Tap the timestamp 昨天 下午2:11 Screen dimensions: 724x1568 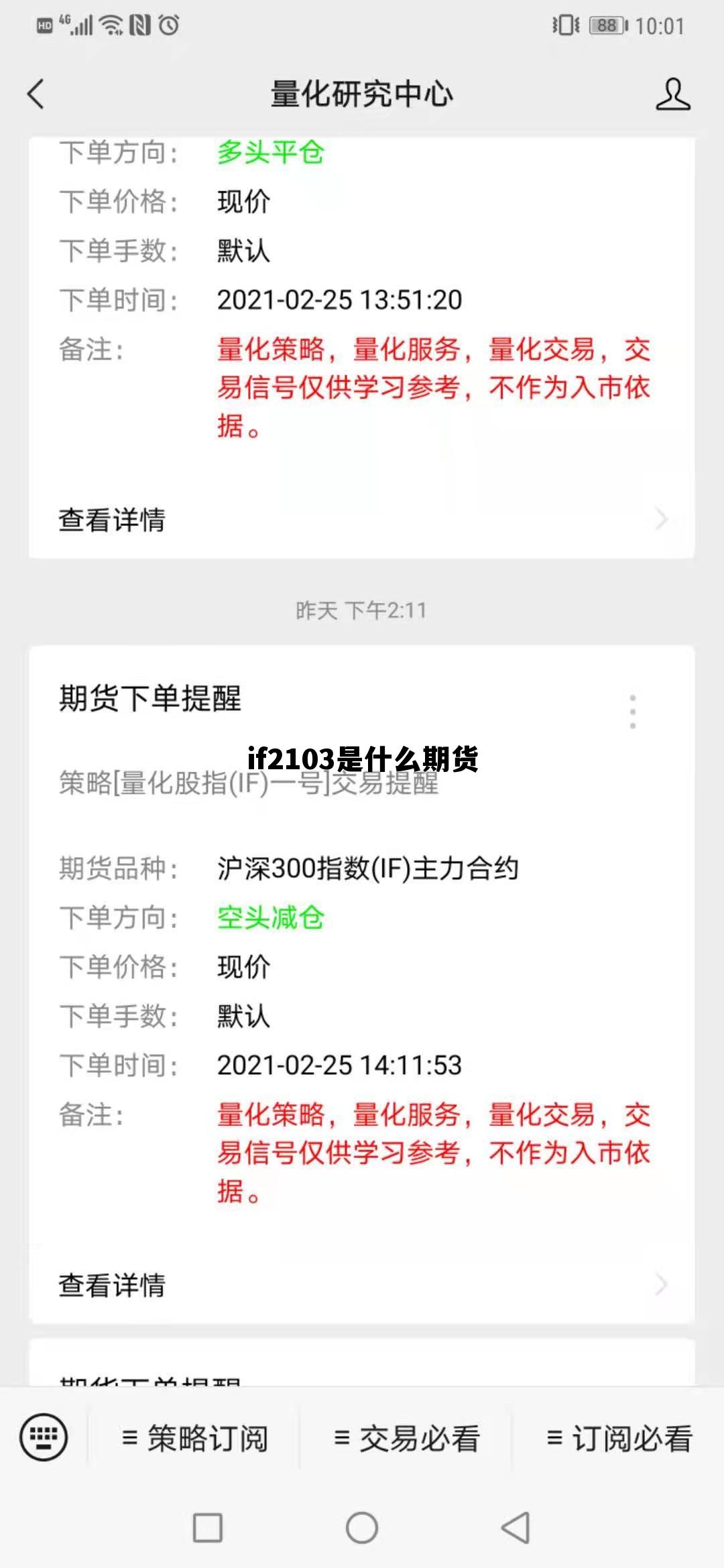(x=362, y=610)
